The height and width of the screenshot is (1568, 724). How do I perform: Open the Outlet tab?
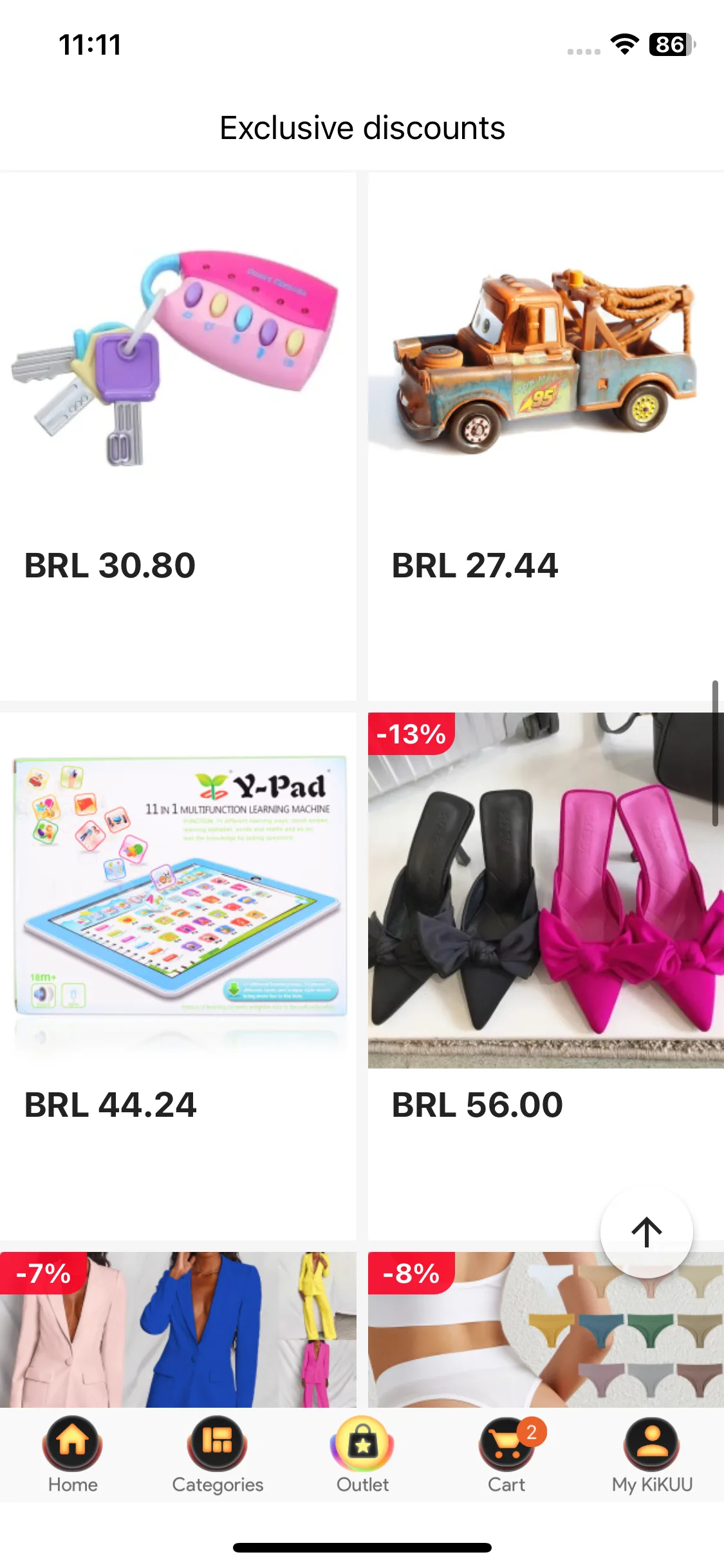[362, 1456]
